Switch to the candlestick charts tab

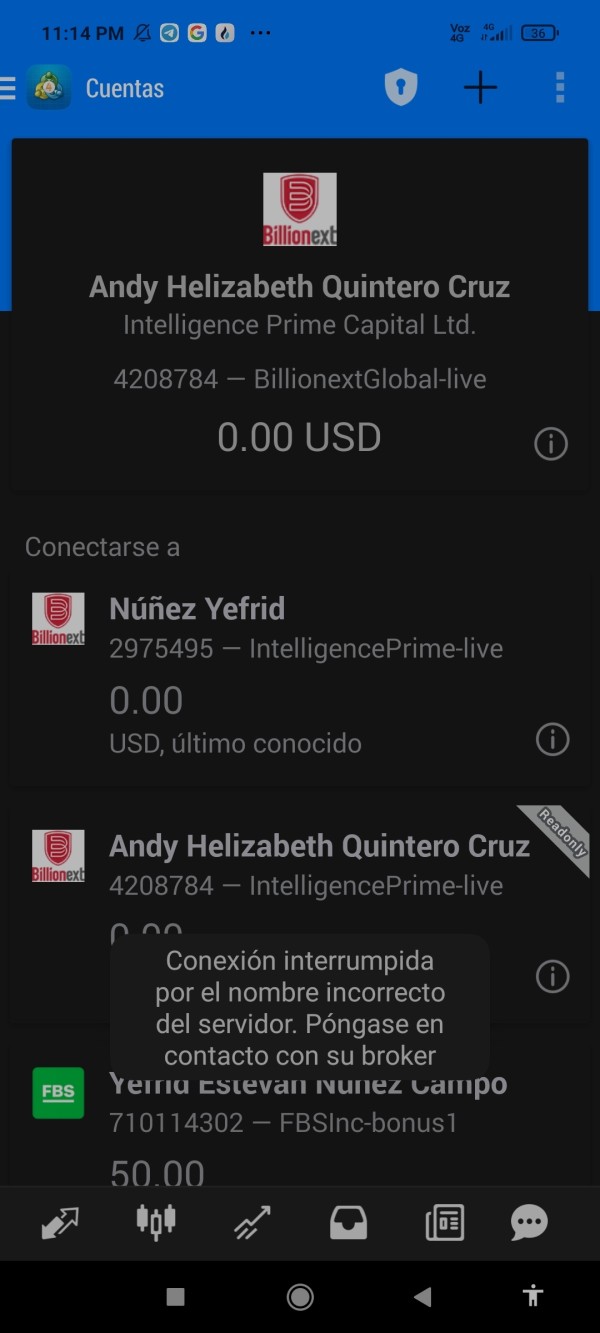tap(156, 1221)
